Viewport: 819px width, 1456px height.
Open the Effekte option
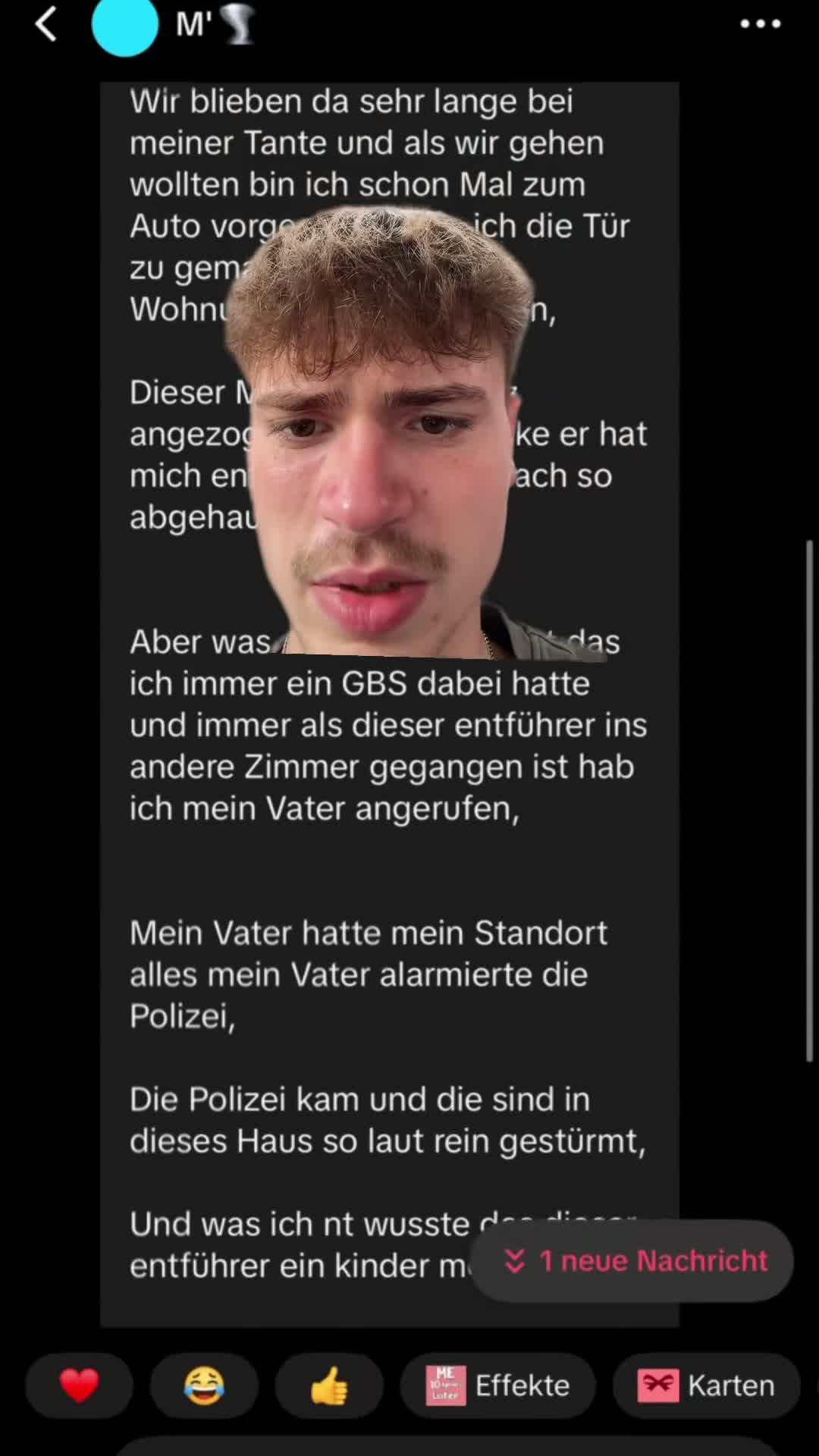click(x=497, y=1385)
